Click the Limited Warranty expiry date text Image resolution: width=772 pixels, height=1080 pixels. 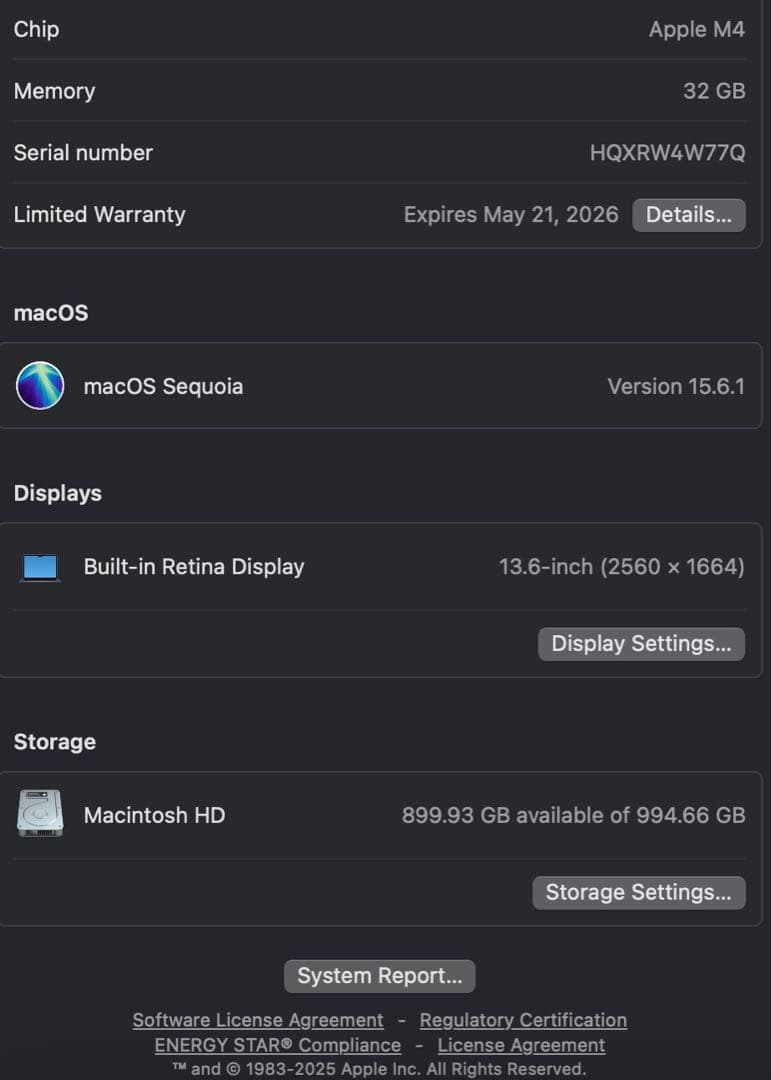click(510, 214)
